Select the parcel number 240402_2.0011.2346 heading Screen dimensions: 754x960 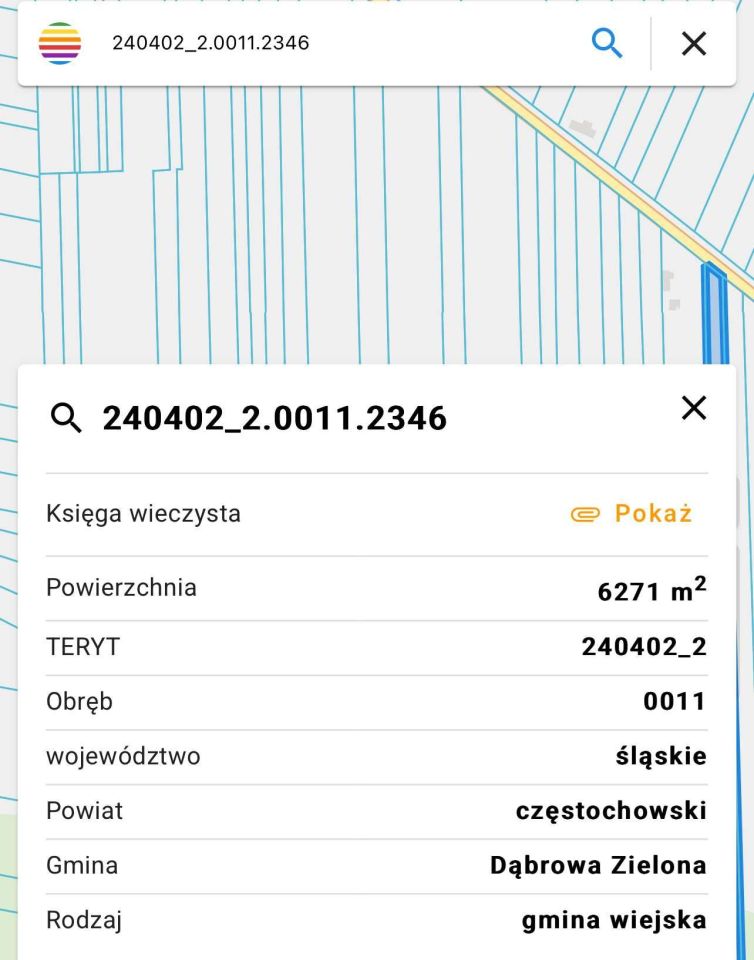tap(276, 418)
